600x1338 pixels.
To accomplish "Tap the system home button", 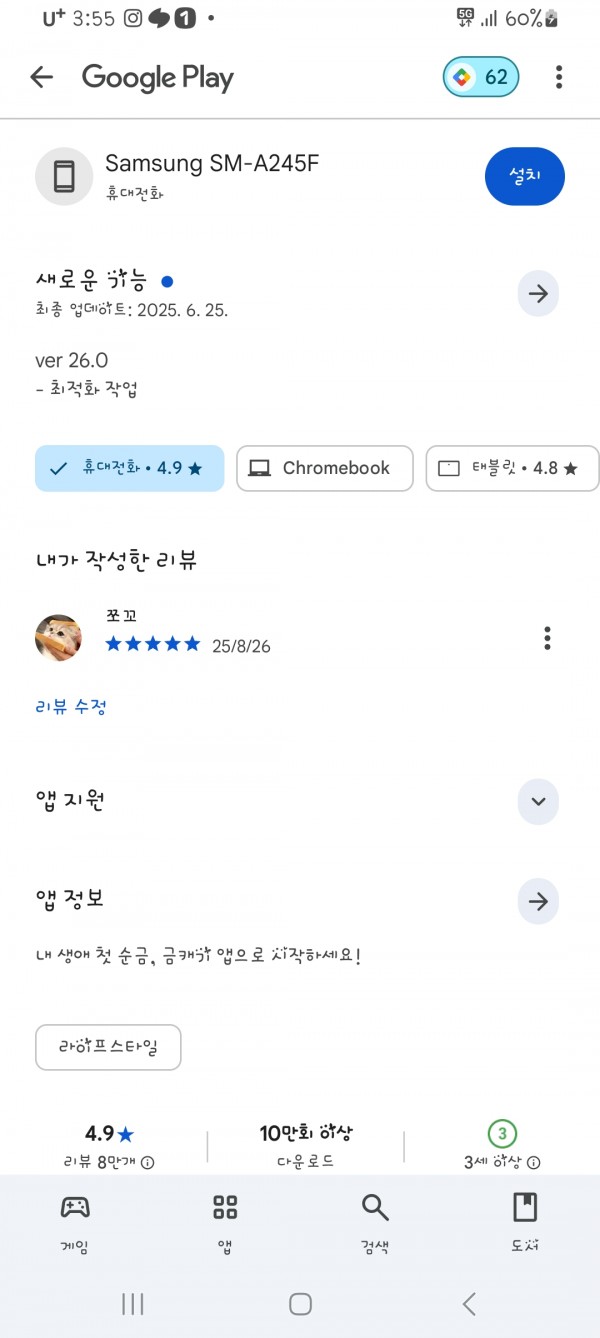I will pyautogui.click(x=300, y=1303).
